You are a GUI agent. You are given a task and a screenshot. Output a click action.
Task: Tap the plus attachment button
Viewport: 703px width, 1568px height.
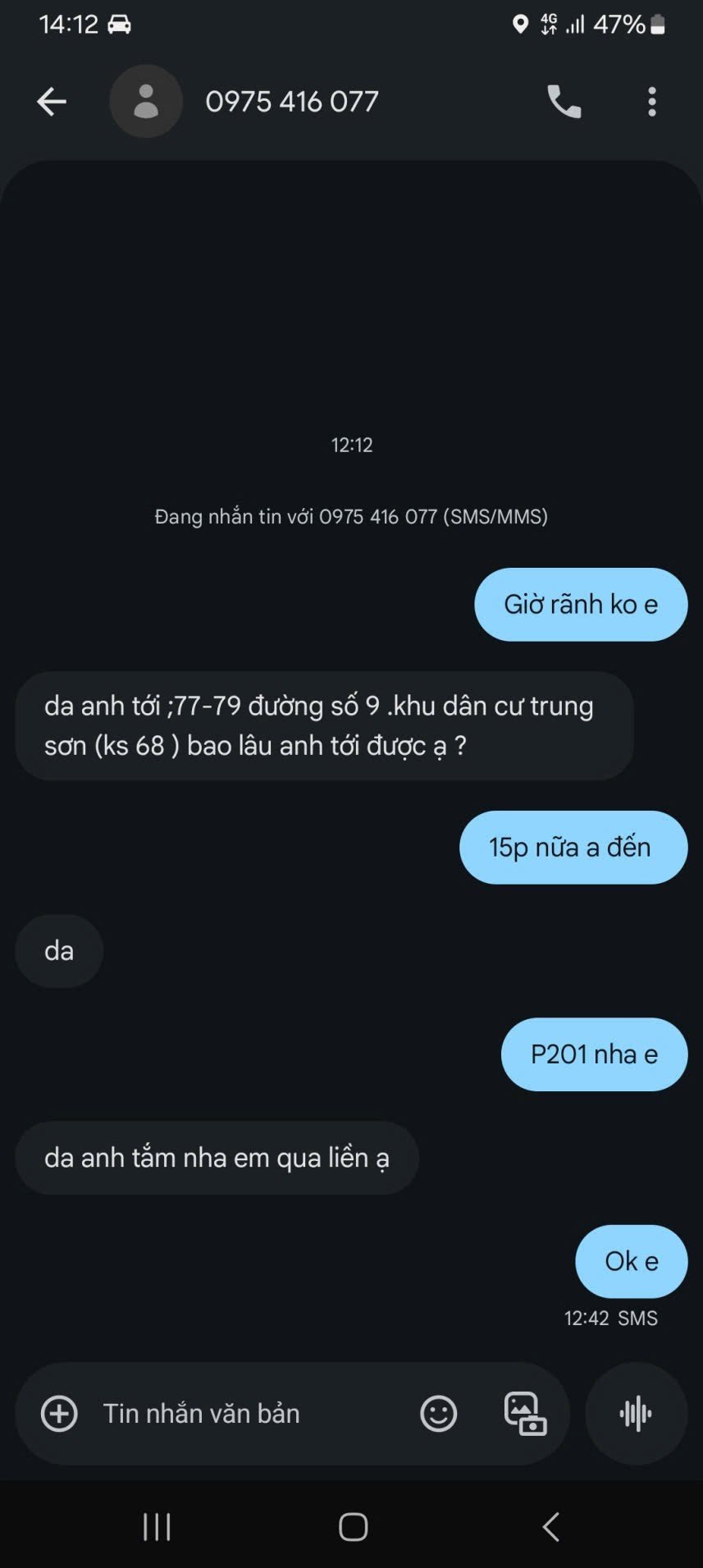59,1414
